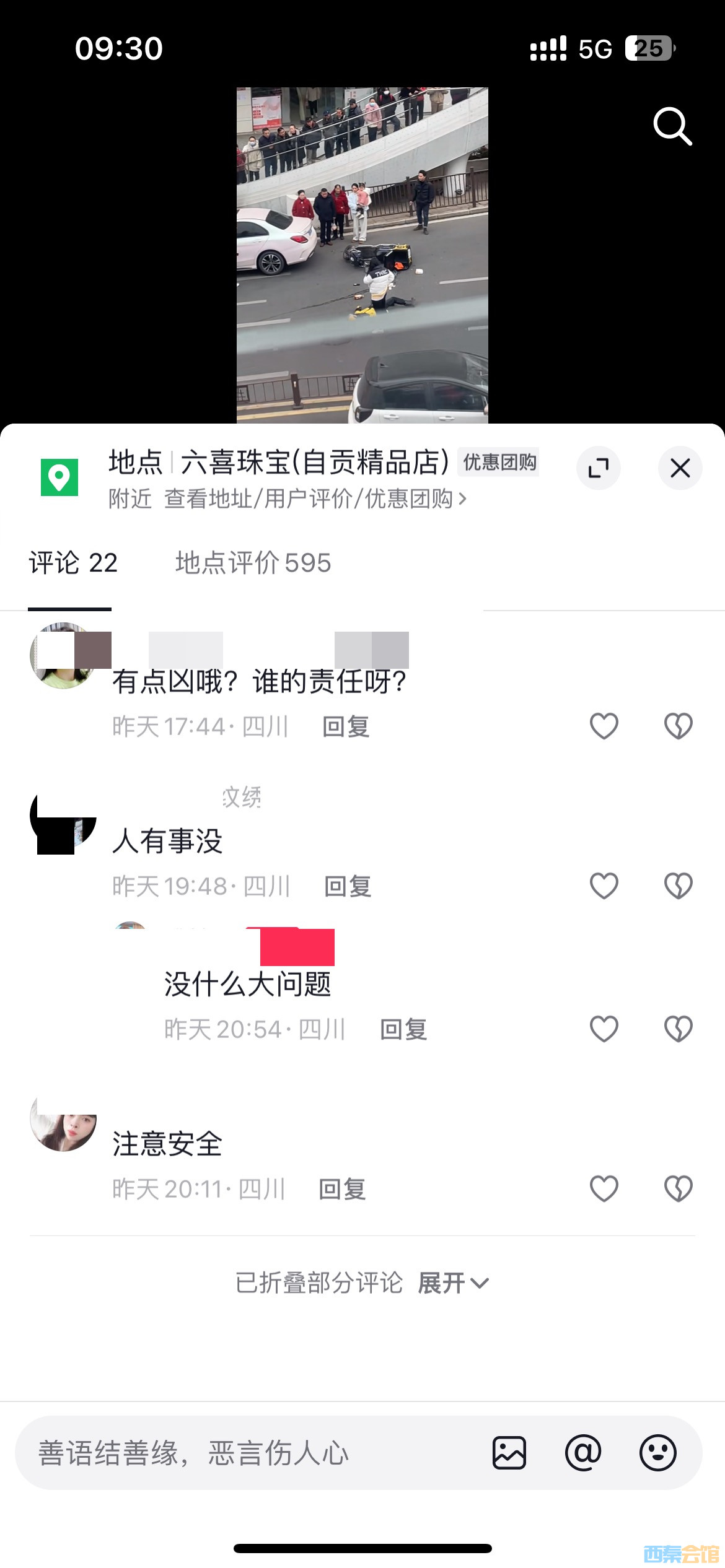
Task: Expand comments panel to full screen
Action: click(x=598, y=468)
